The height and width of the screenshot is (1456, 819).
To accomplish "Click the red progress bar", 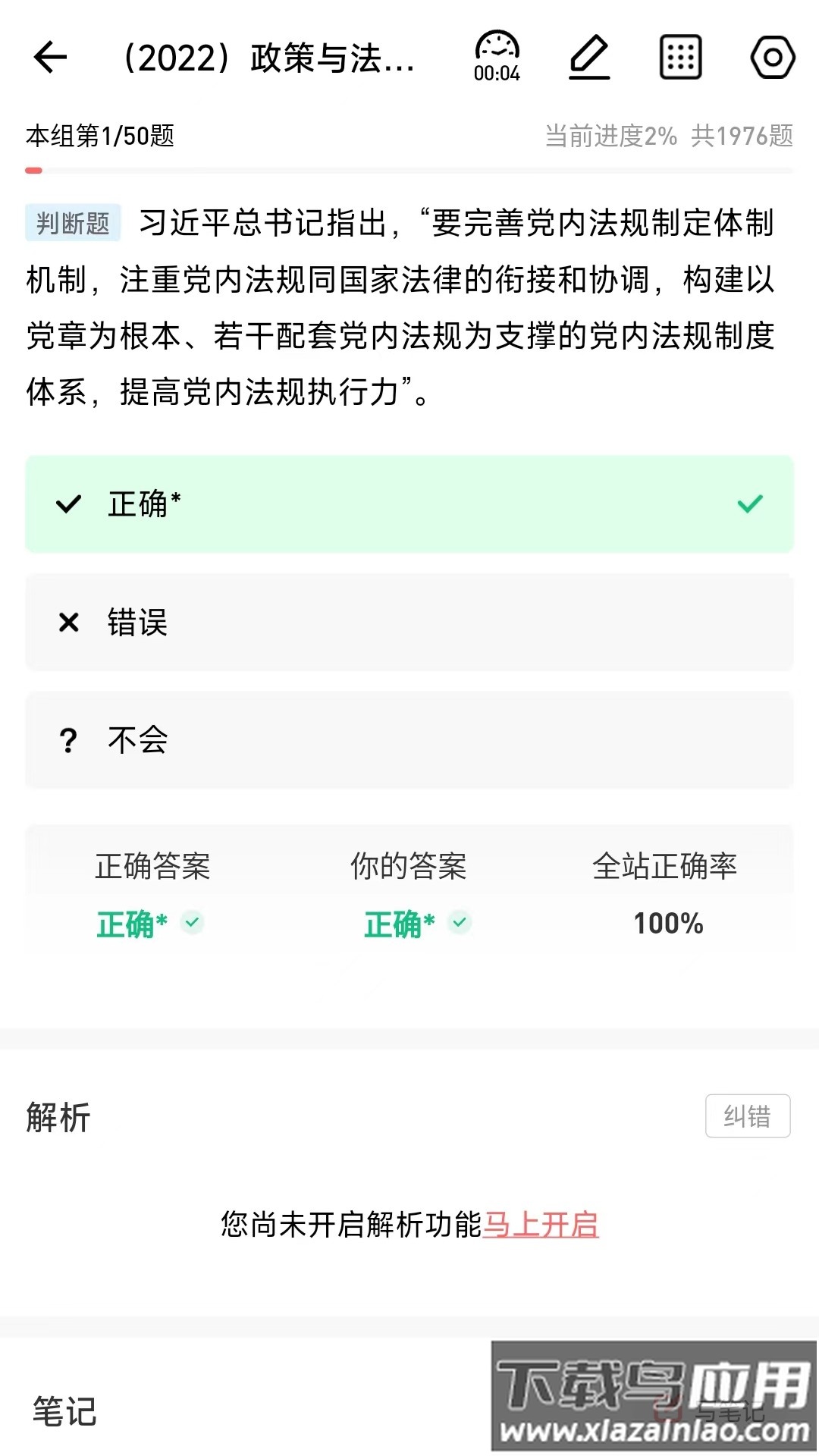I will click(x=33, y=169).
